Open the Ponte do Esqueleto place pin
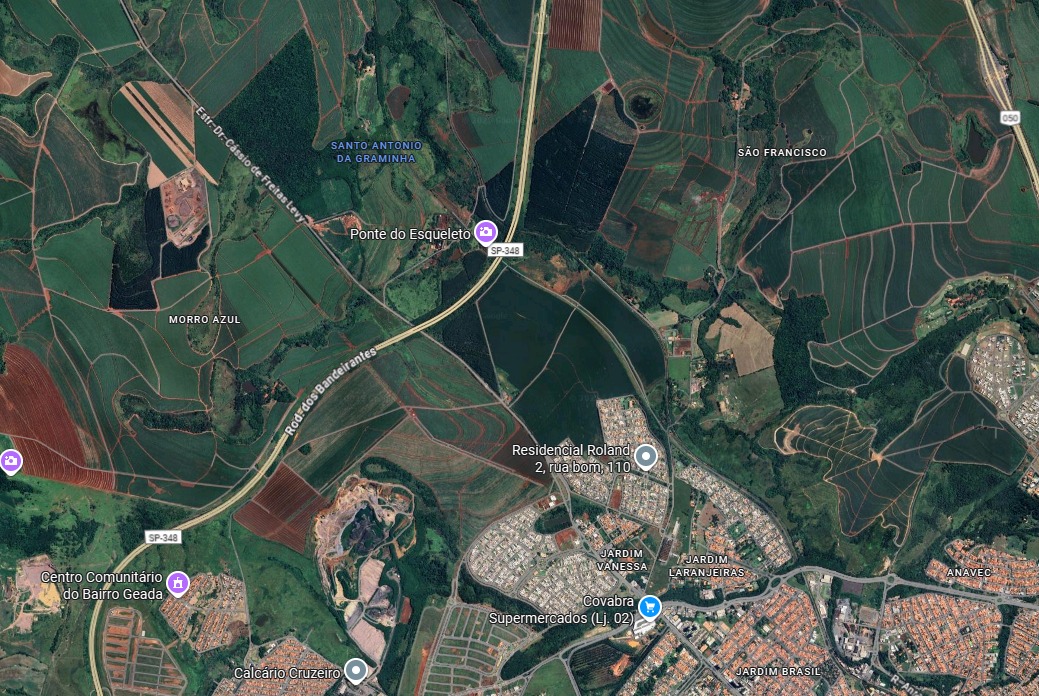Screen dimensions: 1039x696 pos(485,232)
